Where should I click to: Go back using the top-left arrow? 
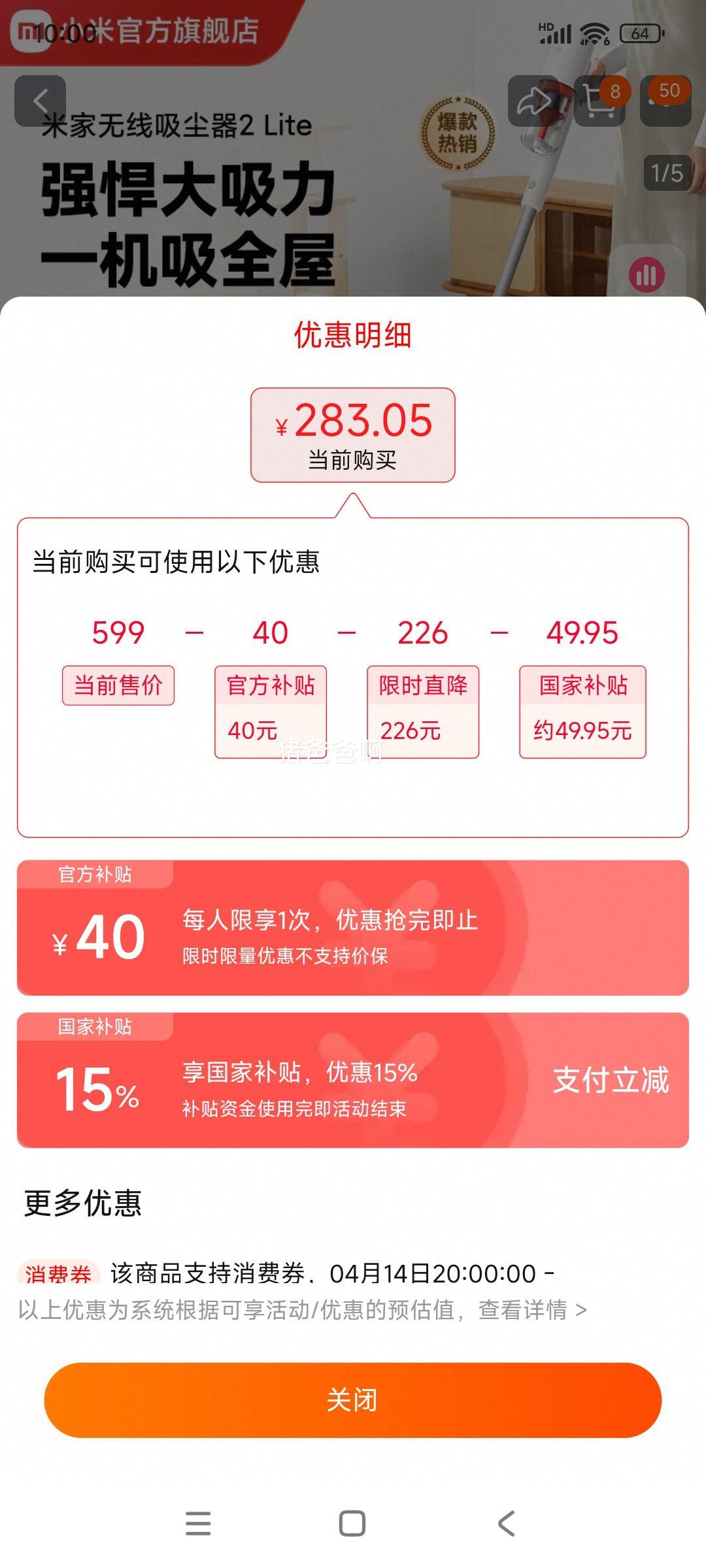point(40,101)
